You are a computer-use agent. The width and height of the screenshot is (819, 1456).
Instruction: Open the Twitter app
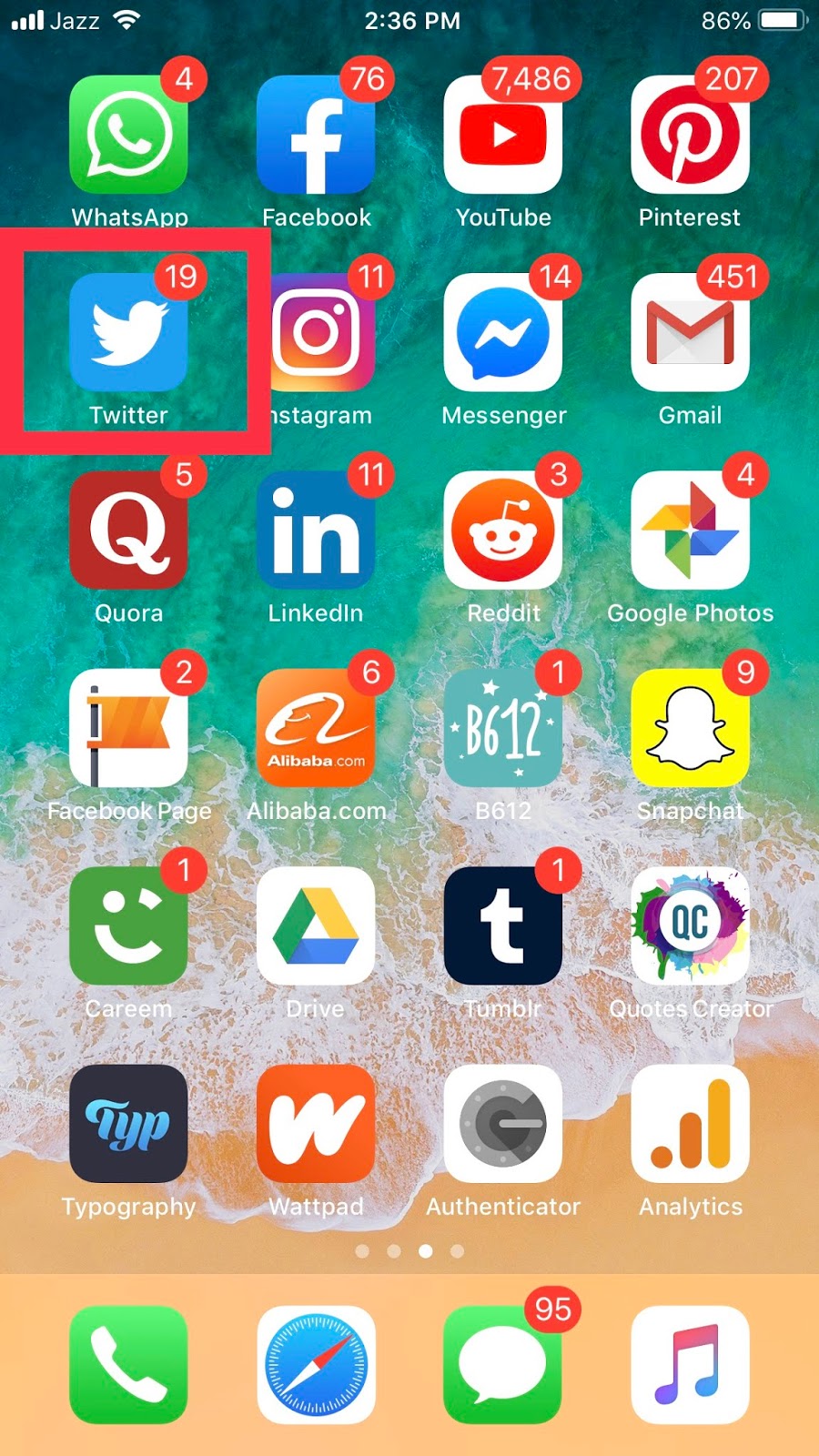coord(128,333)
